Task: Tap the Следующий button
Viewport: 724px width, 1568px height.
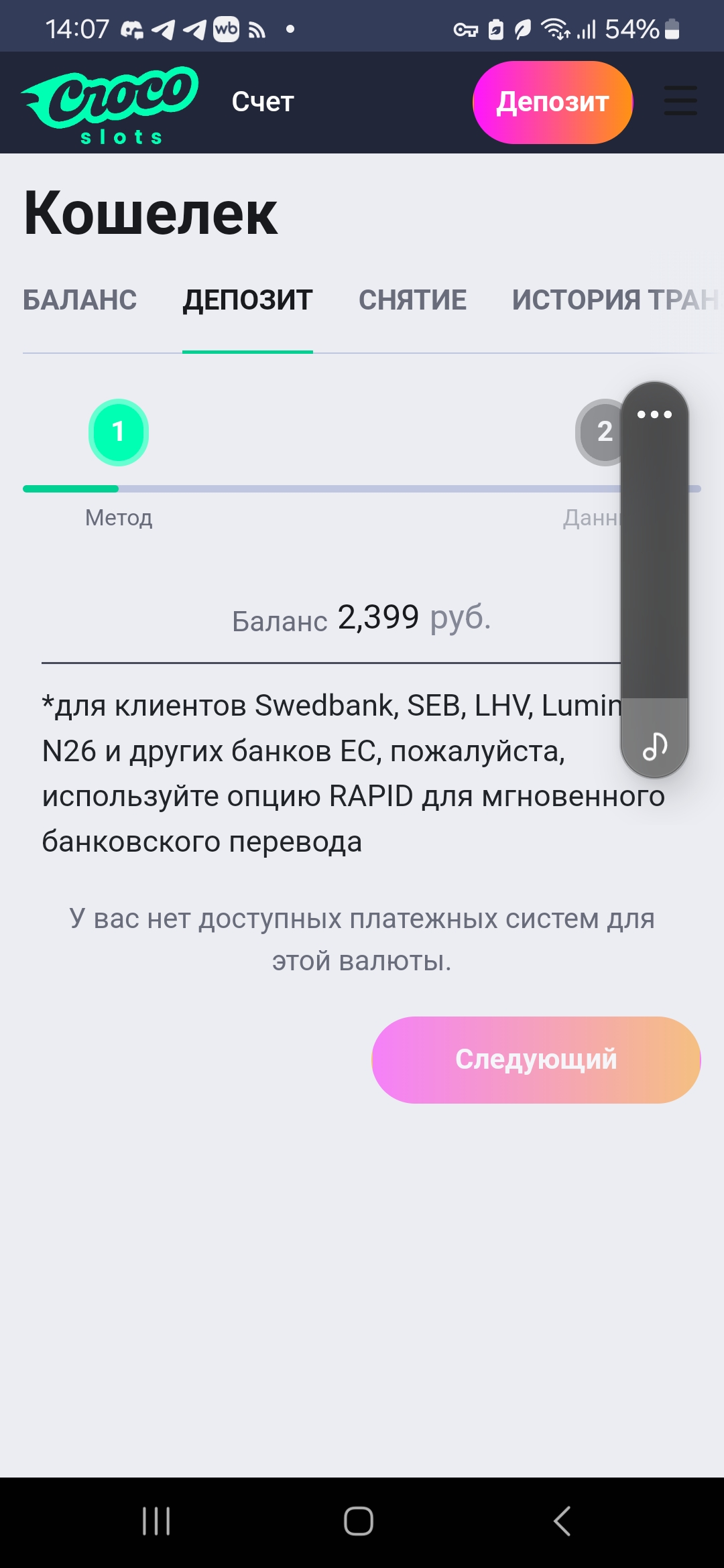Action: (536, 1060)
